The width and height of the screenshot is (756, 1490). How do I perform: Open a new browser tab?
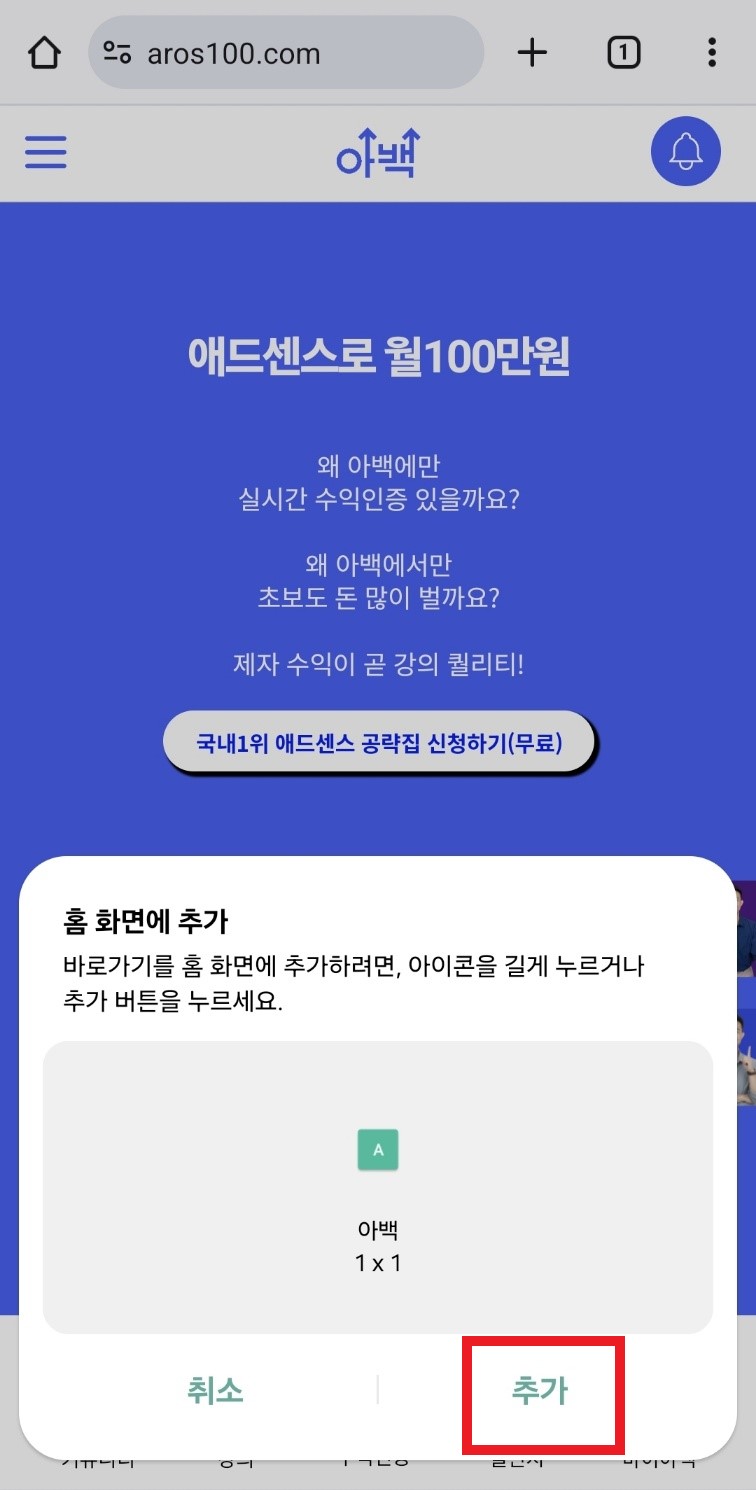(532, 53)
